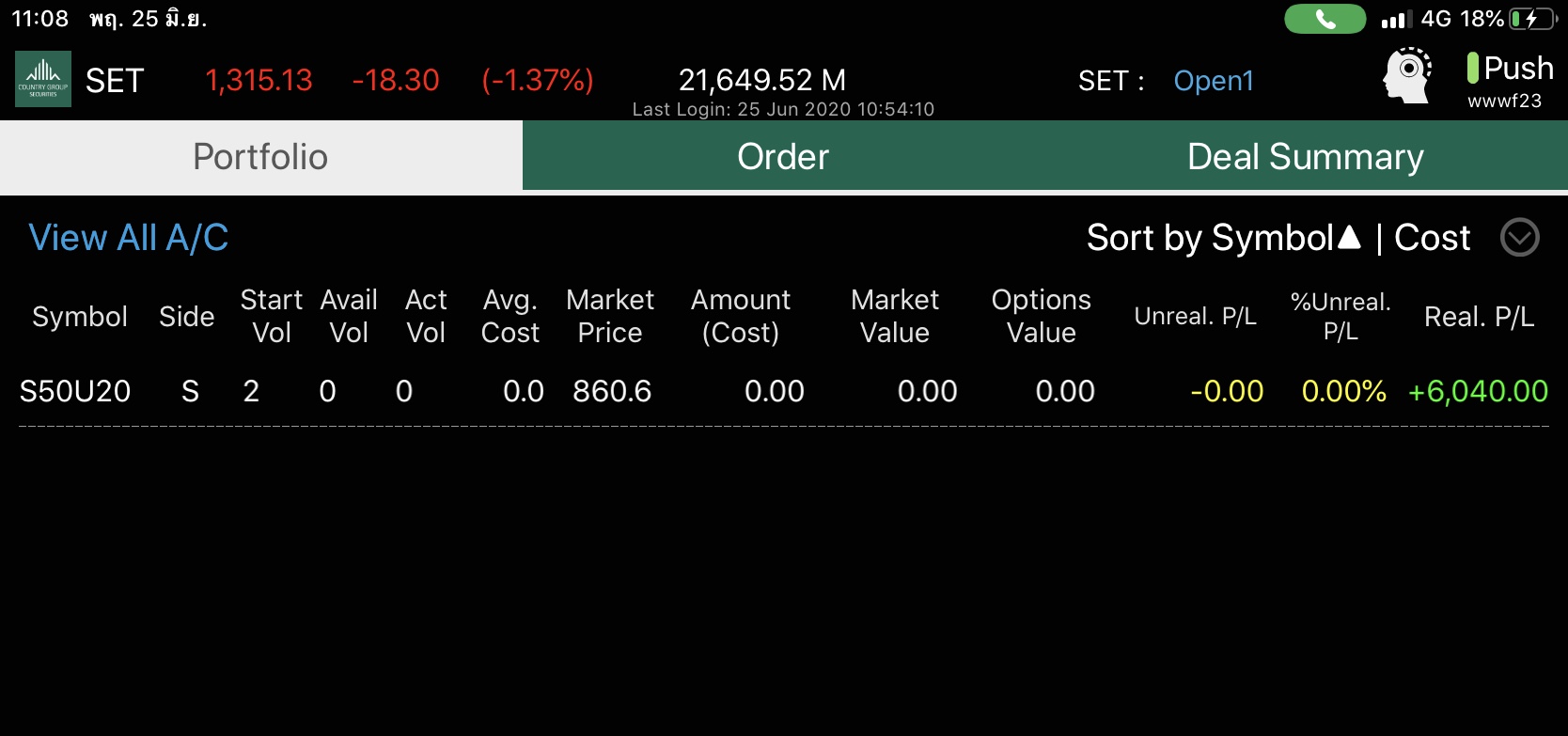Open the head-shaped assistant icon
The width and height of the screenshot is (1568, 736).
tap(1406, 75)
